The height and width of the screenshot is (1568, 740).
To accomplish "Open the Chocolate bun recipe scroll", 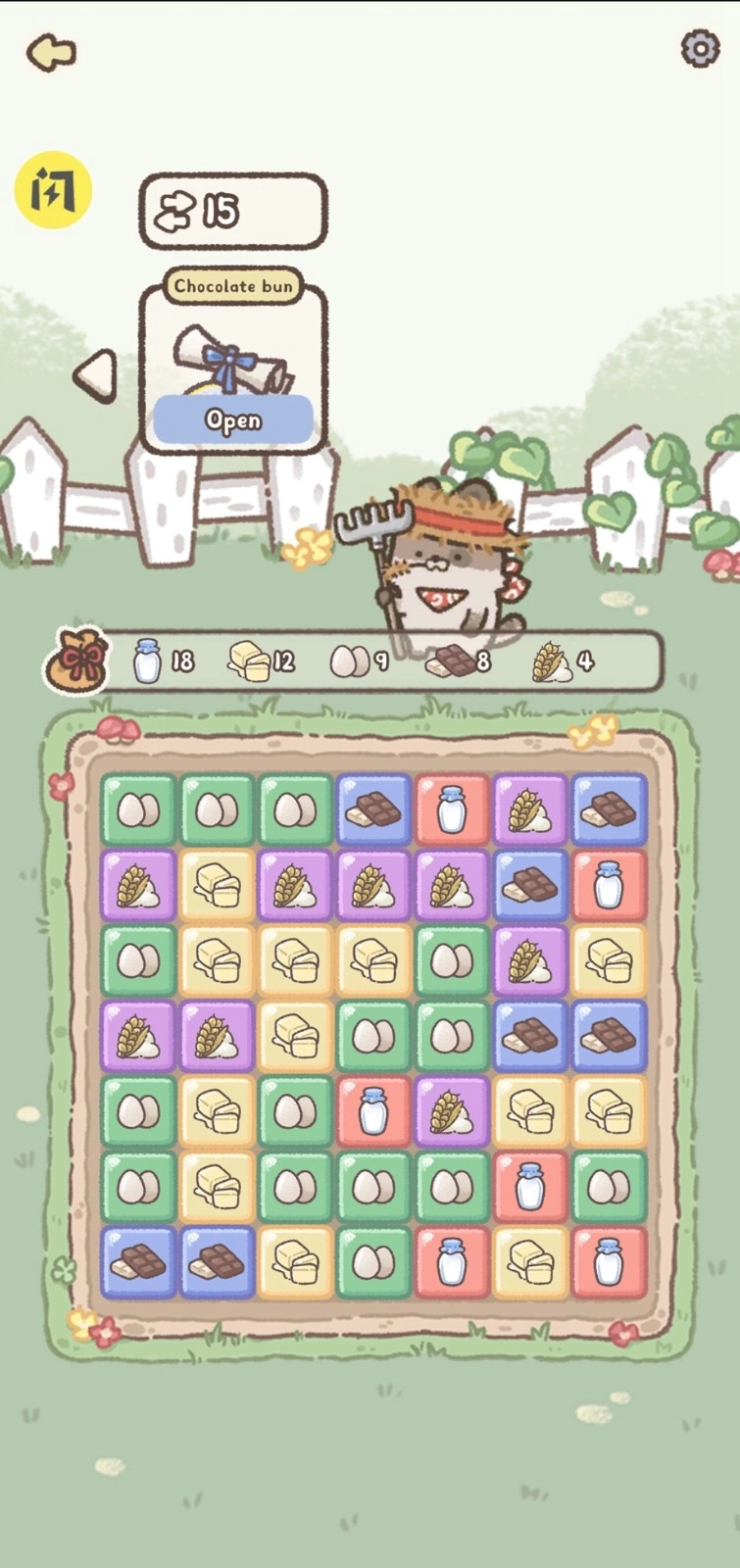I will coord(232,420).
